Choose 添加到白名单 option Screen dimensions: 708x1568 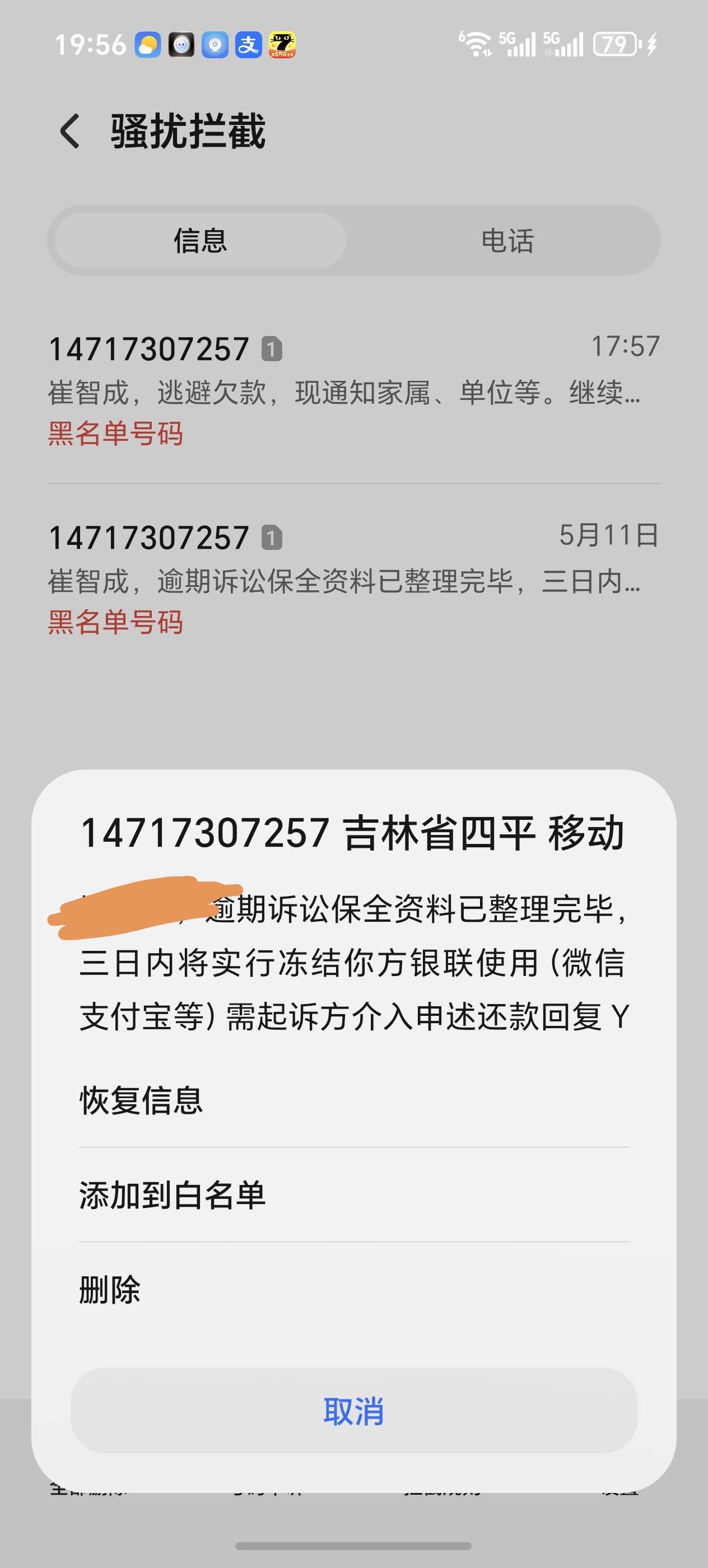pyautogui.click(x=353, y=1195)
